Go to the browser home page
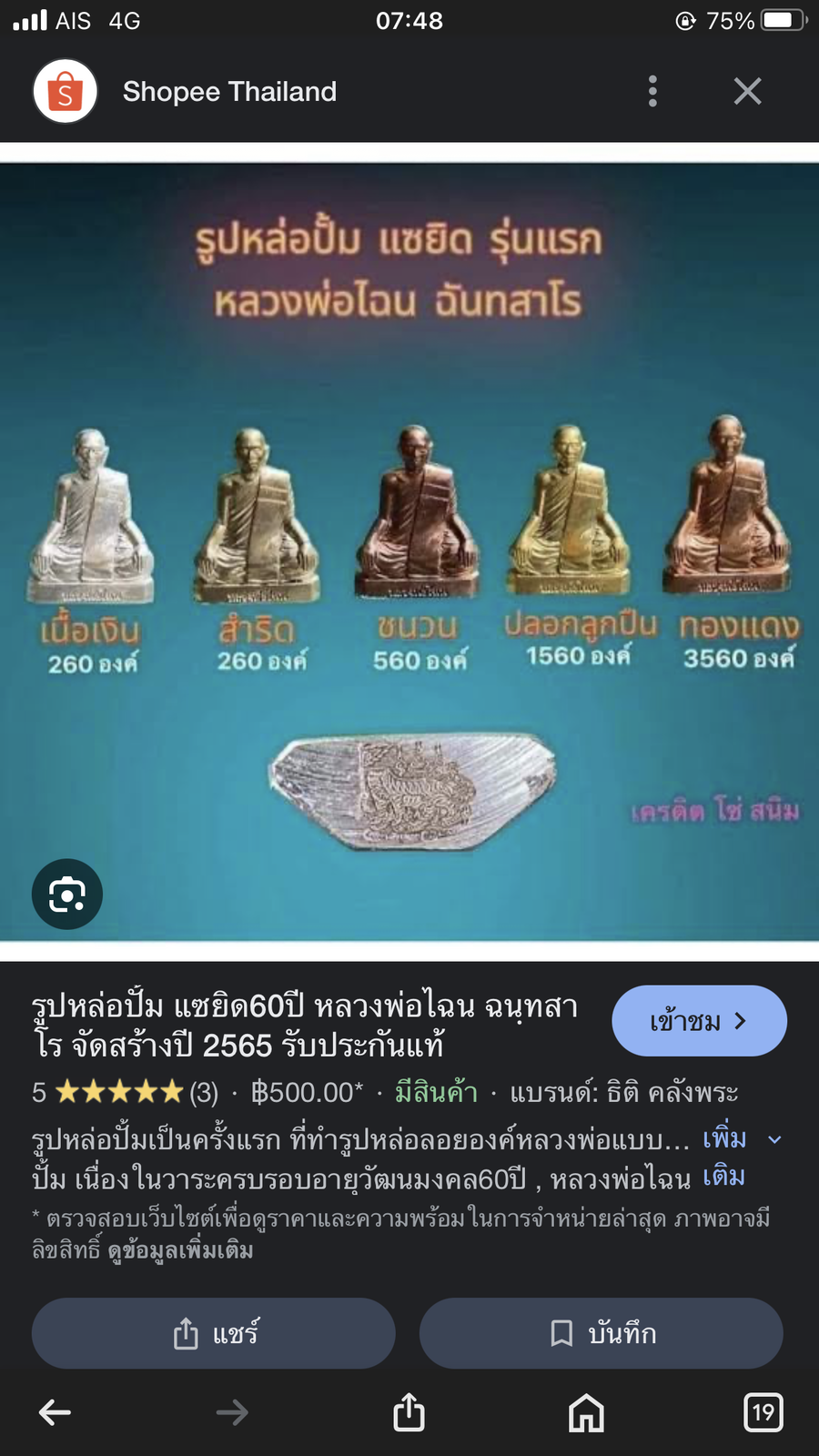This screenshot has height=1456, width=819. [586, 1412]
